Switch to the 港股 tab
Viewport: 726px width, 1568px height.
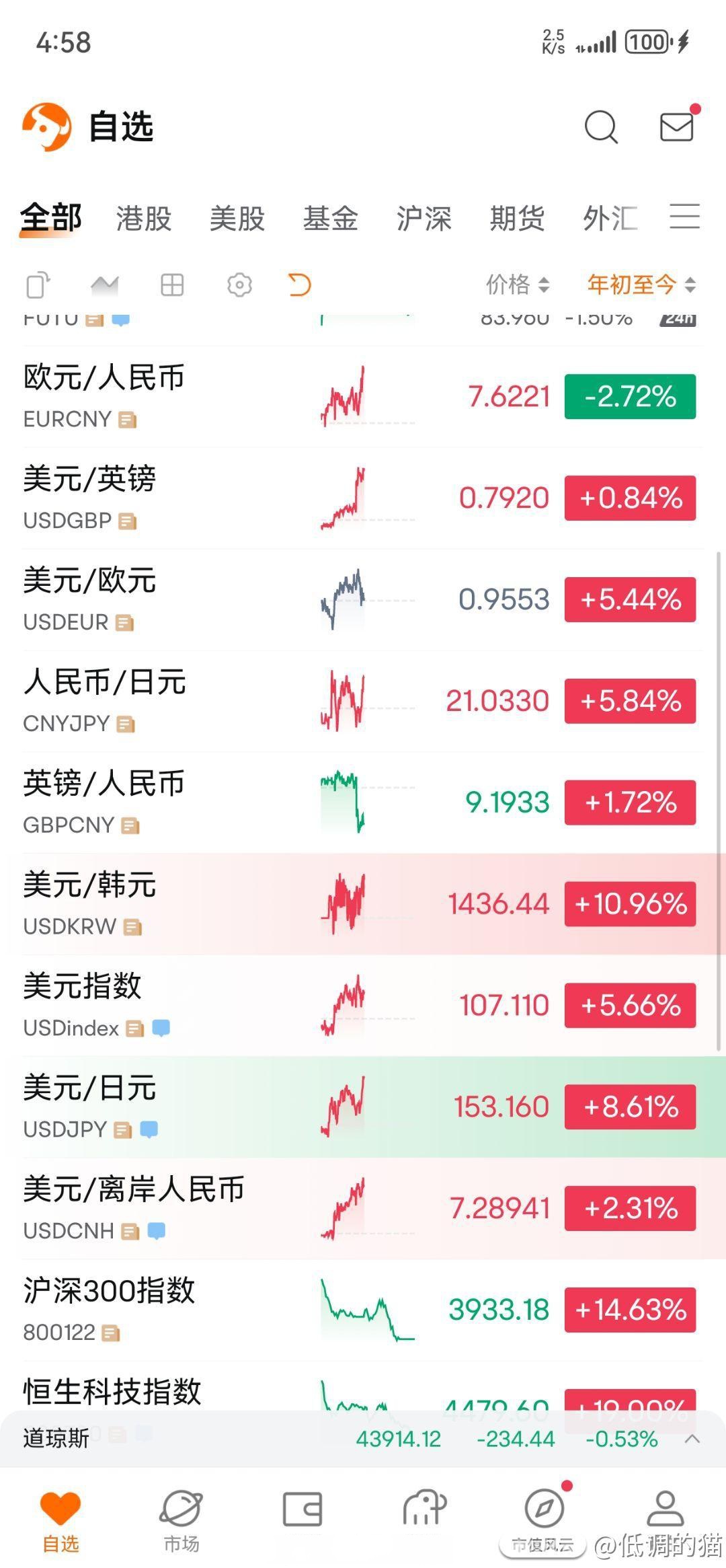click(143, 219)
